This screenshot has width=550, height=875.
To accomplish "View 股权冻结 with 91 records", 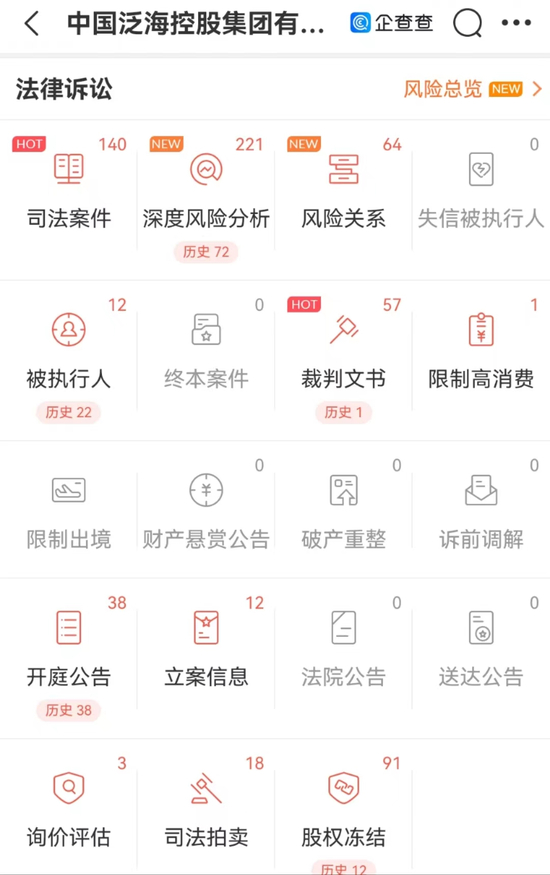I will 344,806.
